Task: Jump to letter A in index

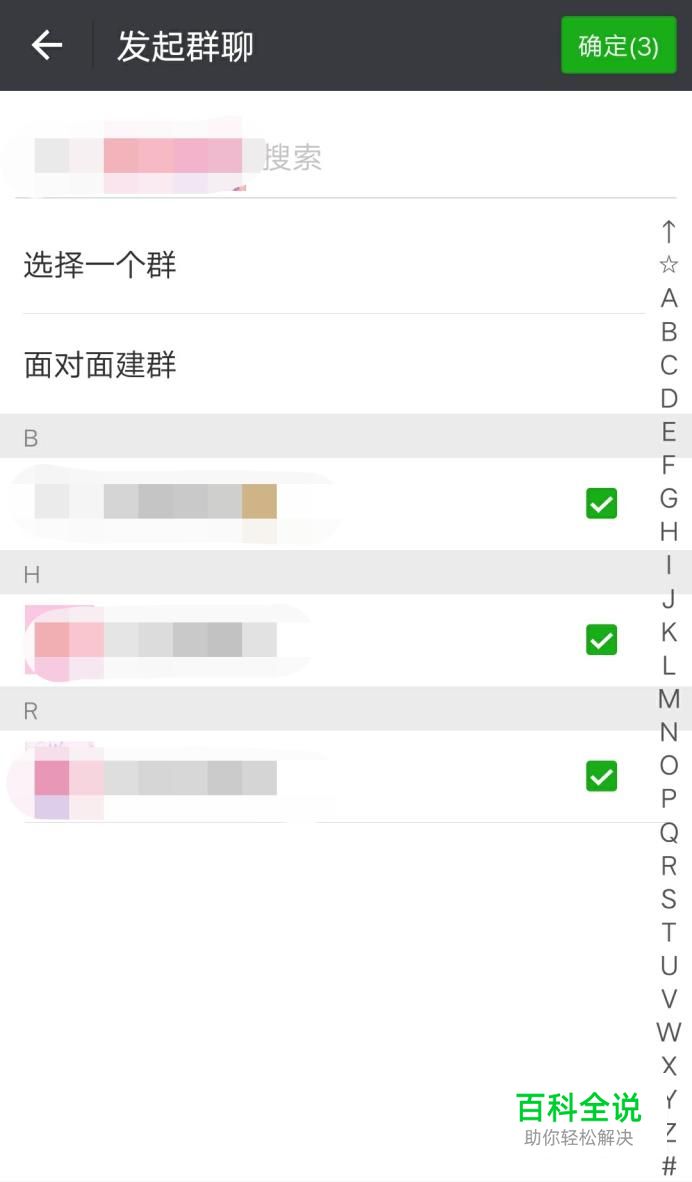Action: pos(669,298)
